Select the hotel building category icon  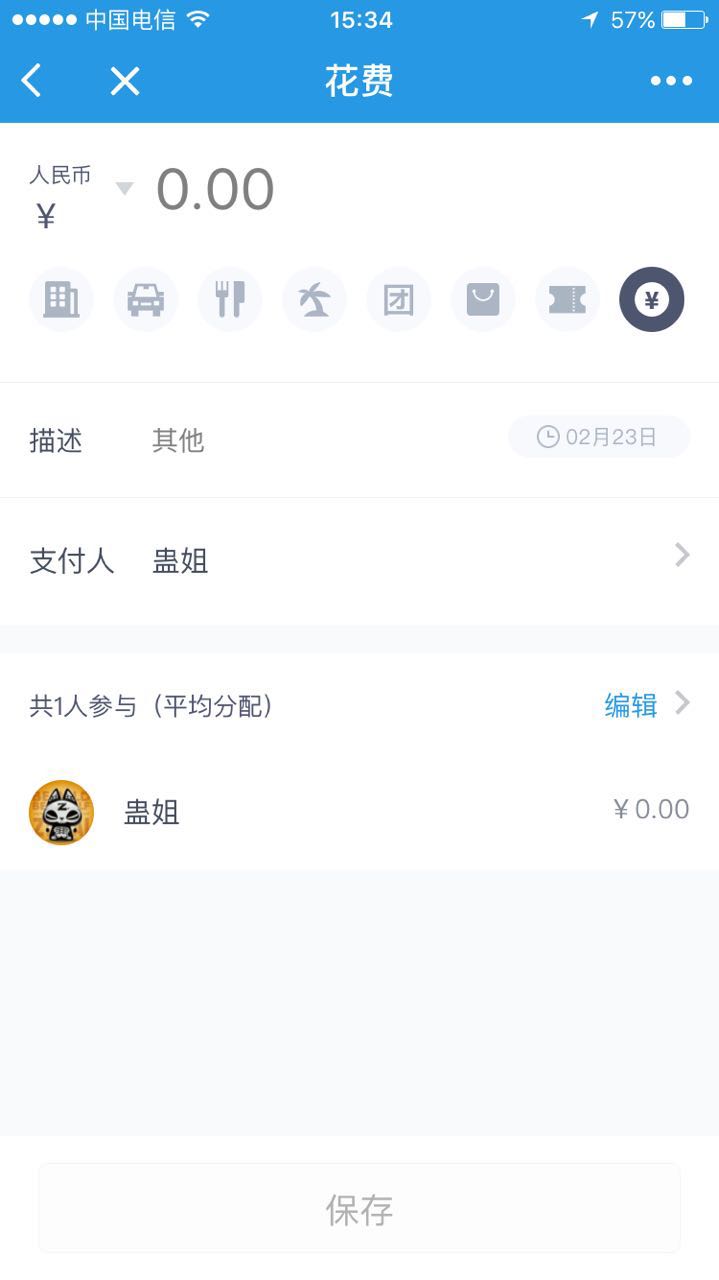tap(61, 299)
